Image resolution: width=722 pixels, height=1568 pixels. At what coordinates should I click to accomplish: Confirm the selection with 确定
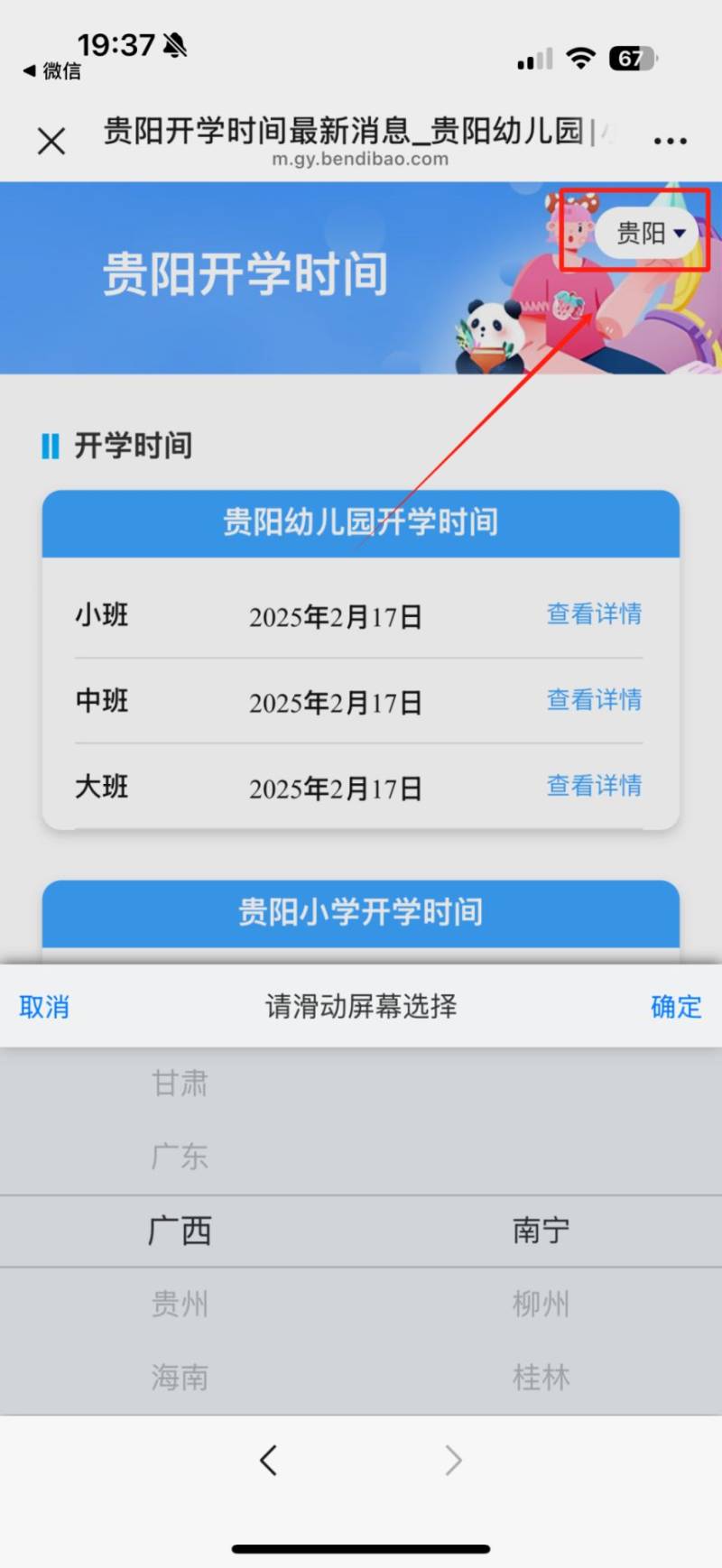coord(676,1007)
